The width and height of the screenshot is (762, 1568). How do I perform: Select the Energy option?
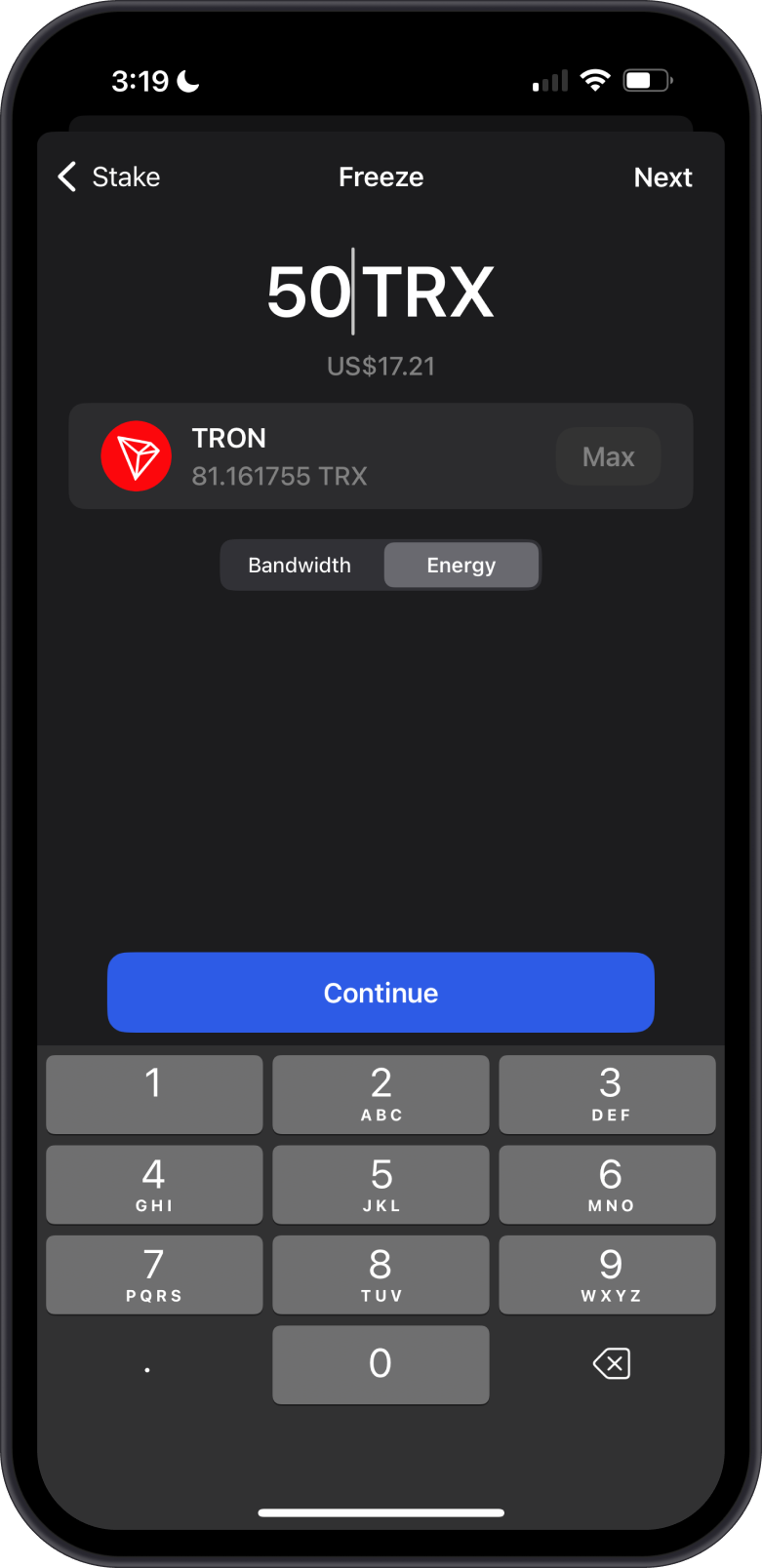tap(461, 565)
